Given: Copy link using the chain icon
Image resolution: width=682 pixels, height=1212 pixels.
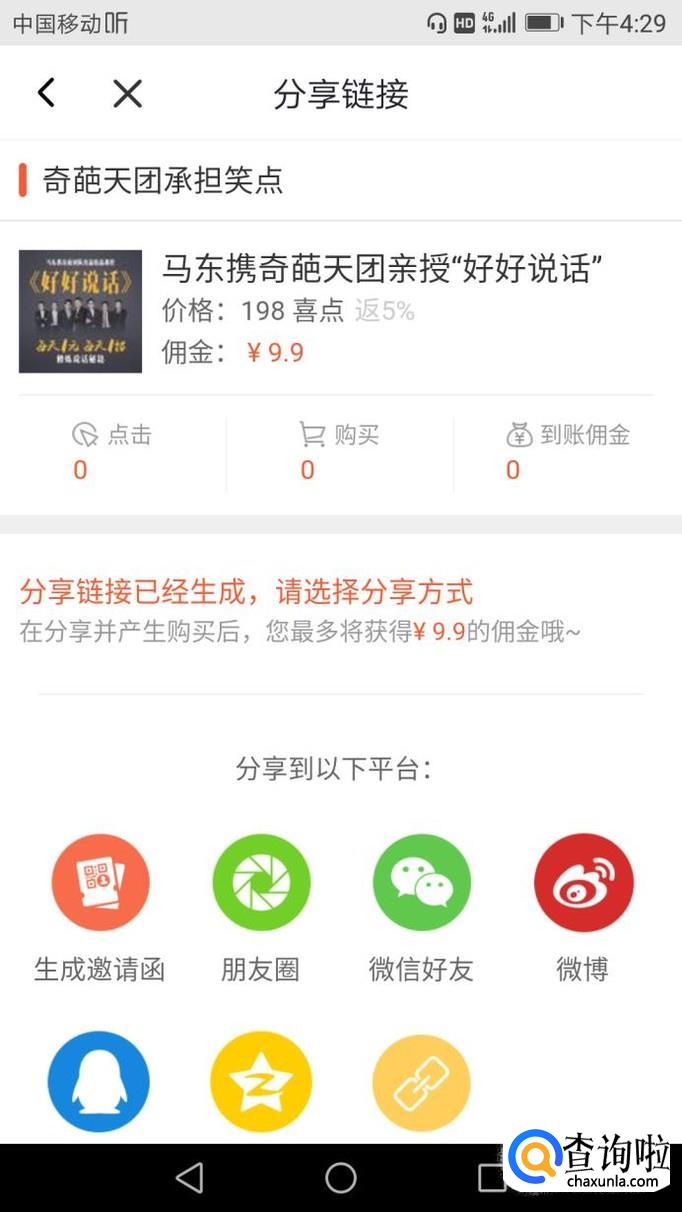Looking at the screenshot, I should pyautogui.click(x=421, y=1083).
